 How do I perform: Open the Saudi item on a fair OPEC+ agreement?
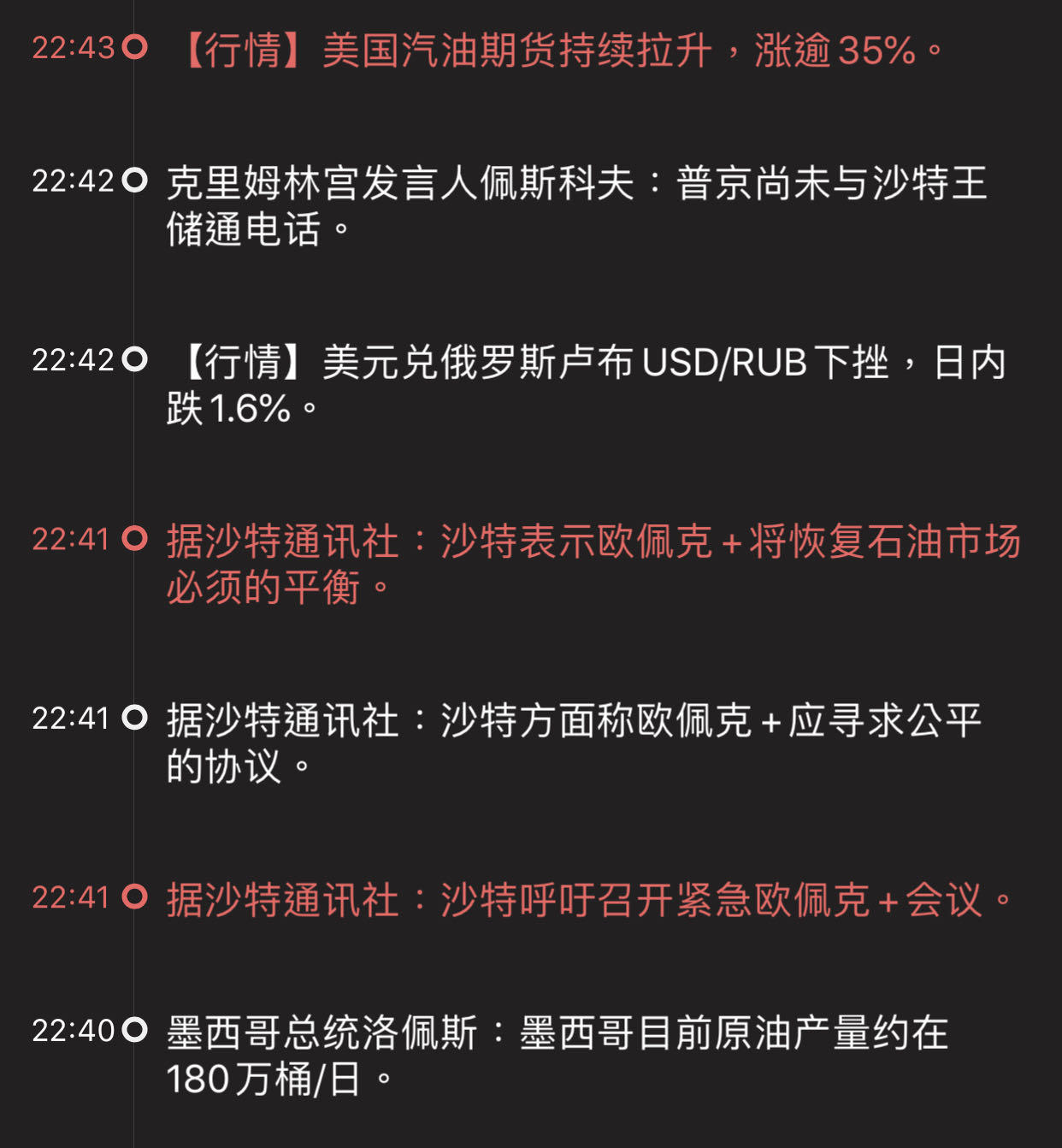tap(575, 743)
